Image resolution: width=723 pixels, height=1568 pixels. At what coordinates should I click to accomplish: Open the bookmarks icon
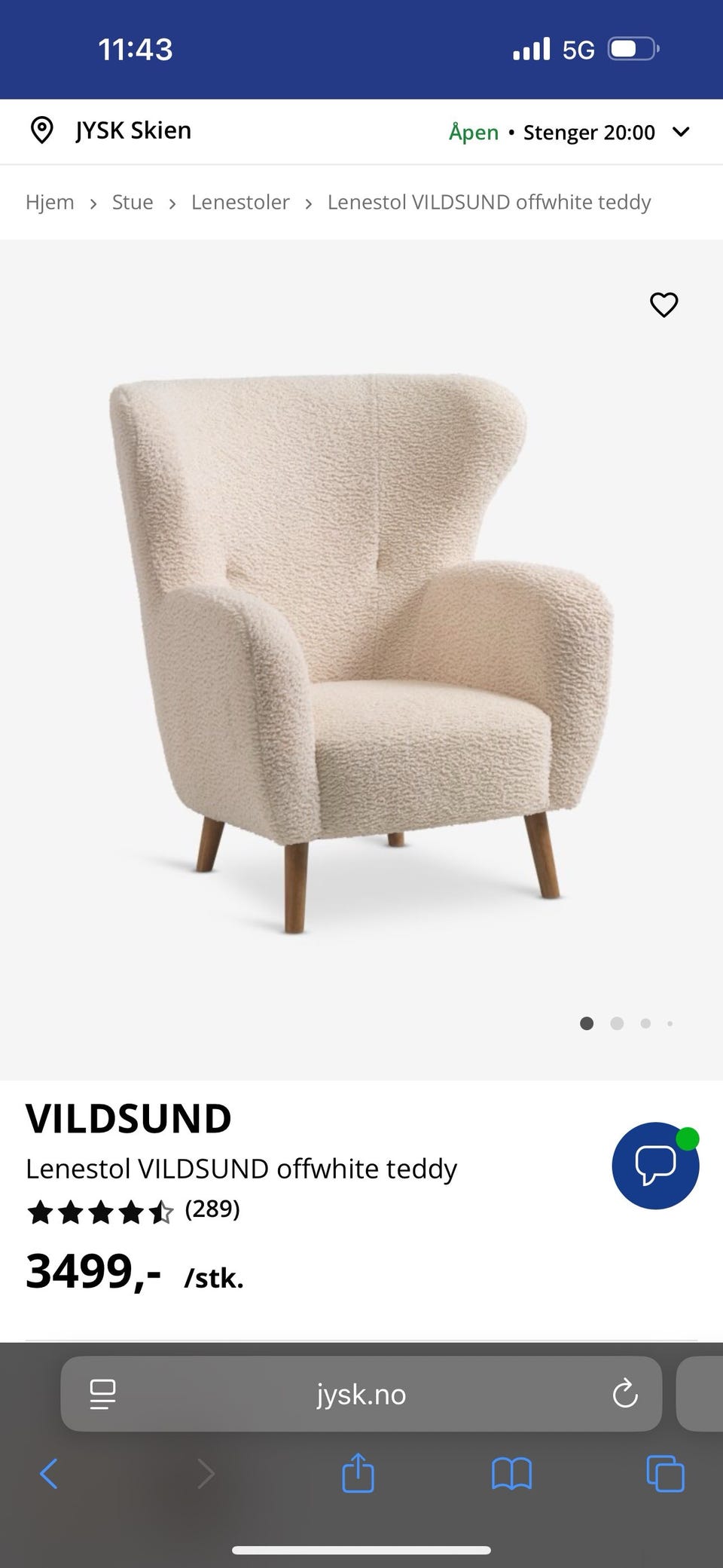pyautogui.click(x=511, y=1474)
